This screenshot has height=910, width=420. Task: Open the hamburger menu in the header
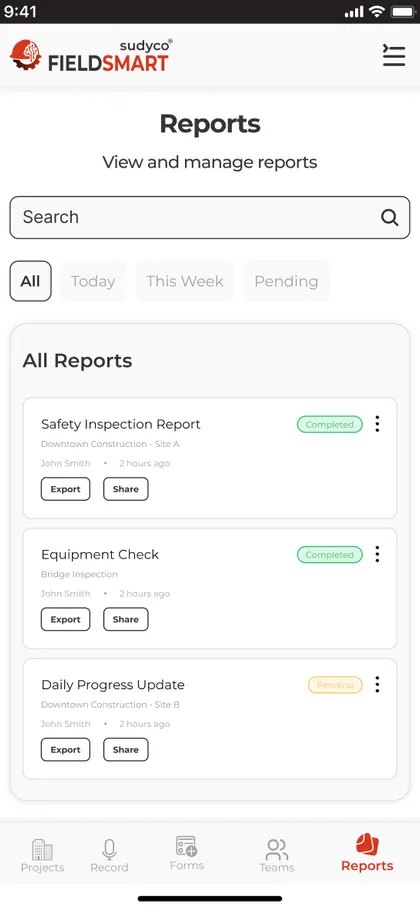click(x=394, y=55)
